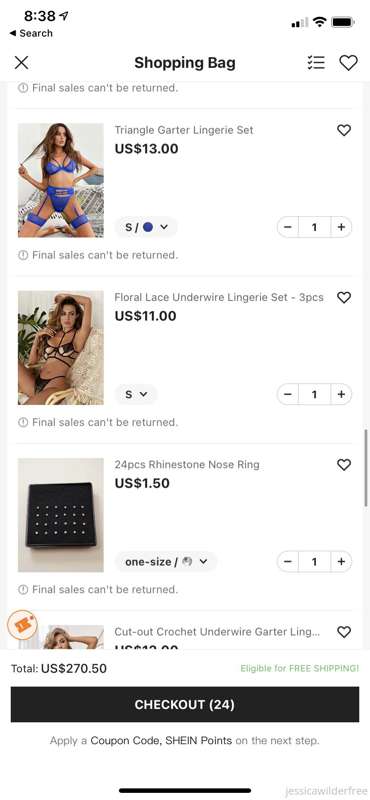This screenshot has width=370, height=800.
Task: Change size and color of Triangle Garter set
Action: 146,227
